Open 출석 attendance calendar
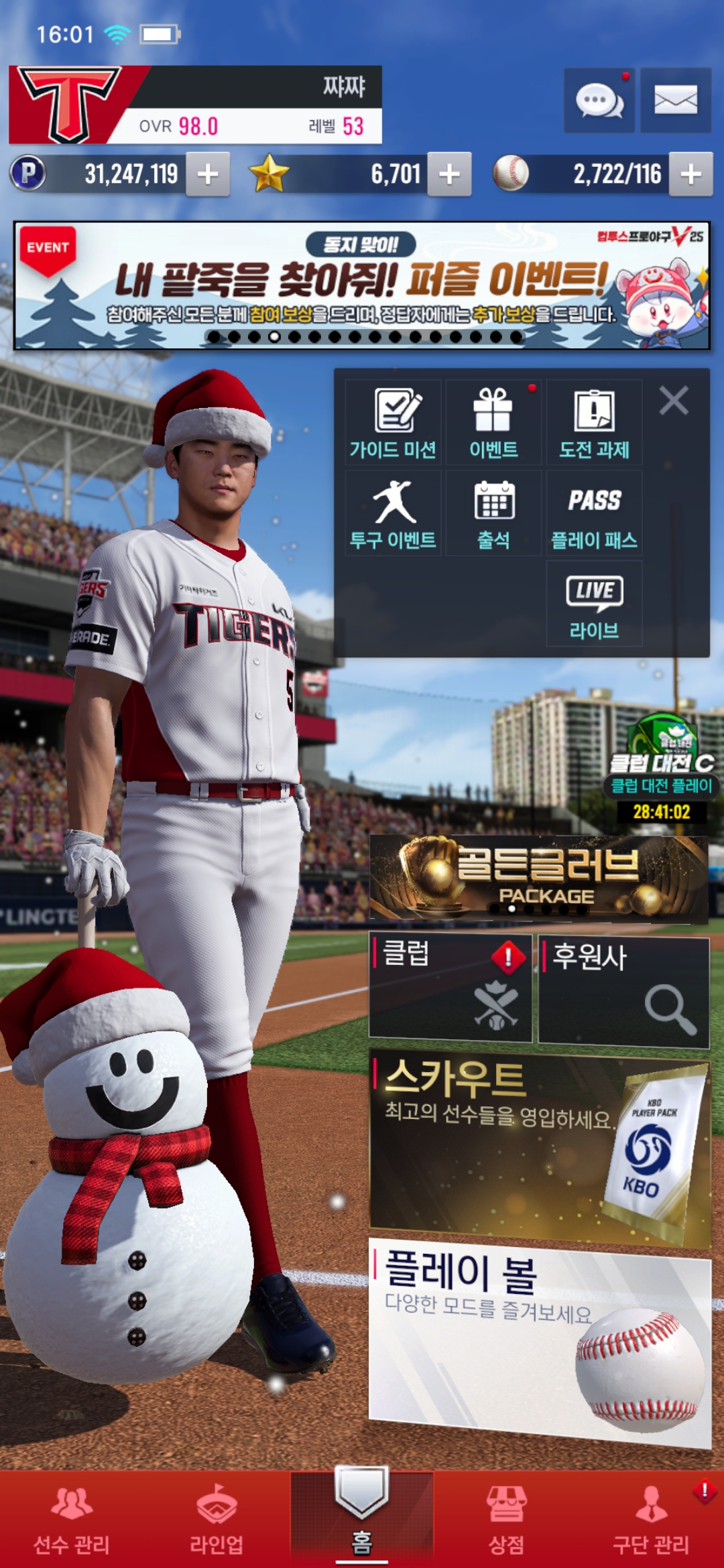This screenshot has width=724, height=1568. (x=493, y=513)
